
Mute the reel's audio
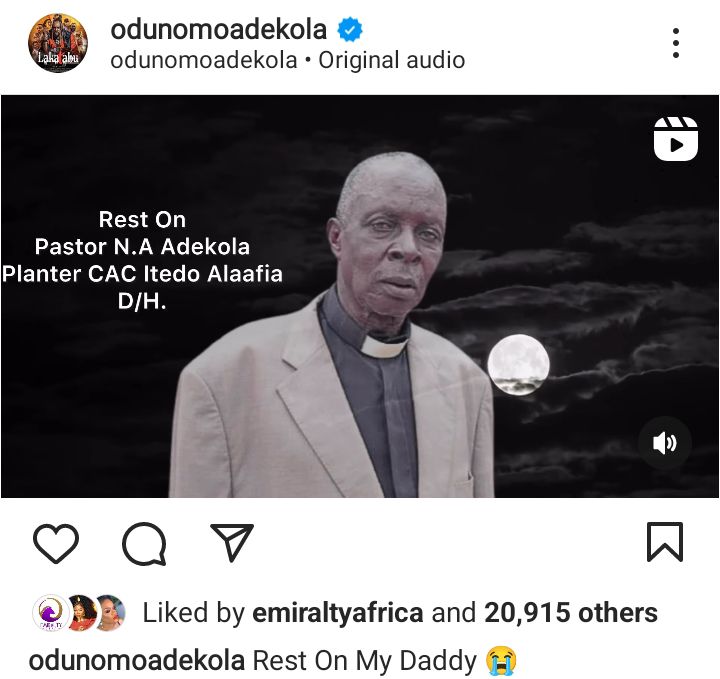[x=665, y=443]
